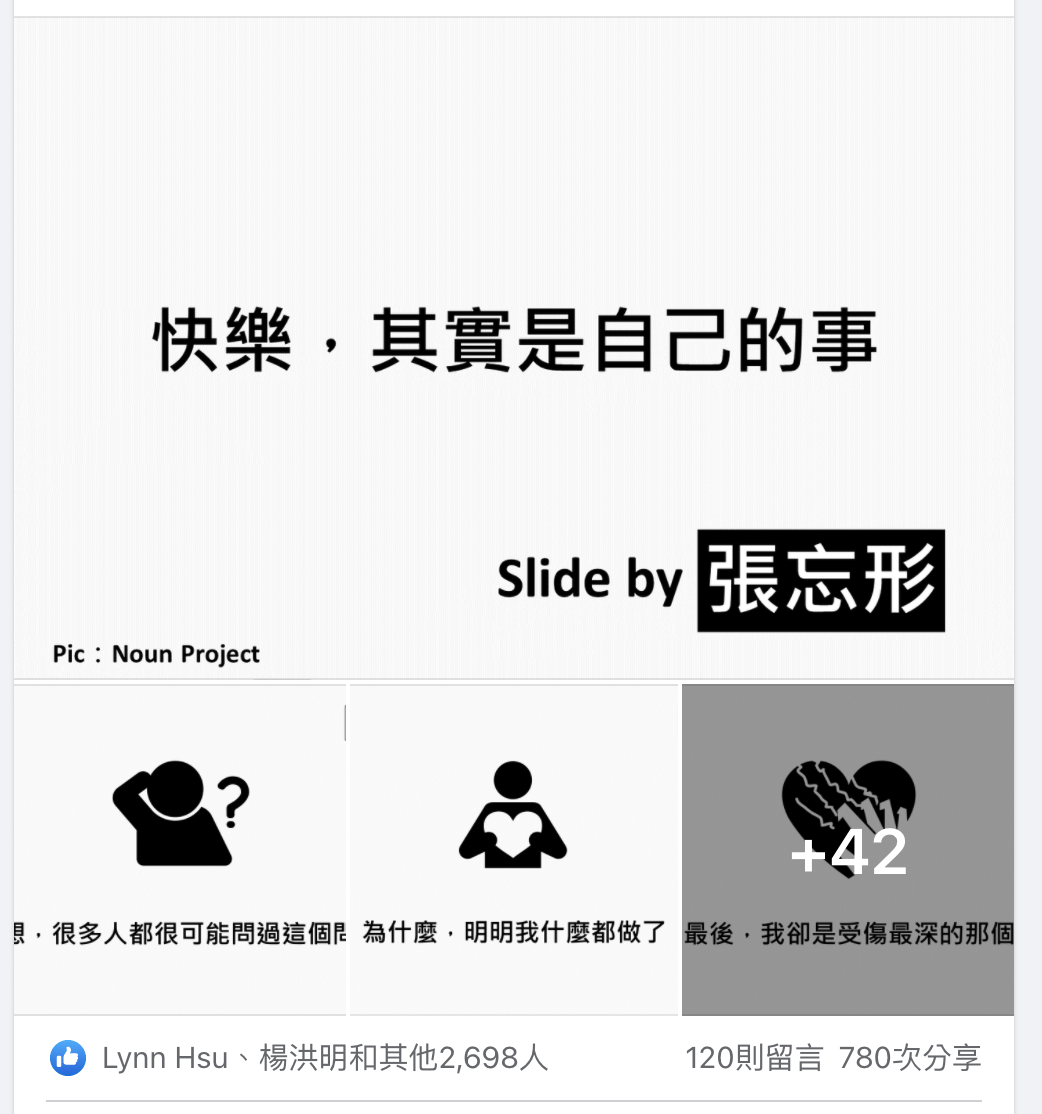Open the thumbnail with the question mark figure
The image size is (1042, 1114).
[x=180, y=850]
